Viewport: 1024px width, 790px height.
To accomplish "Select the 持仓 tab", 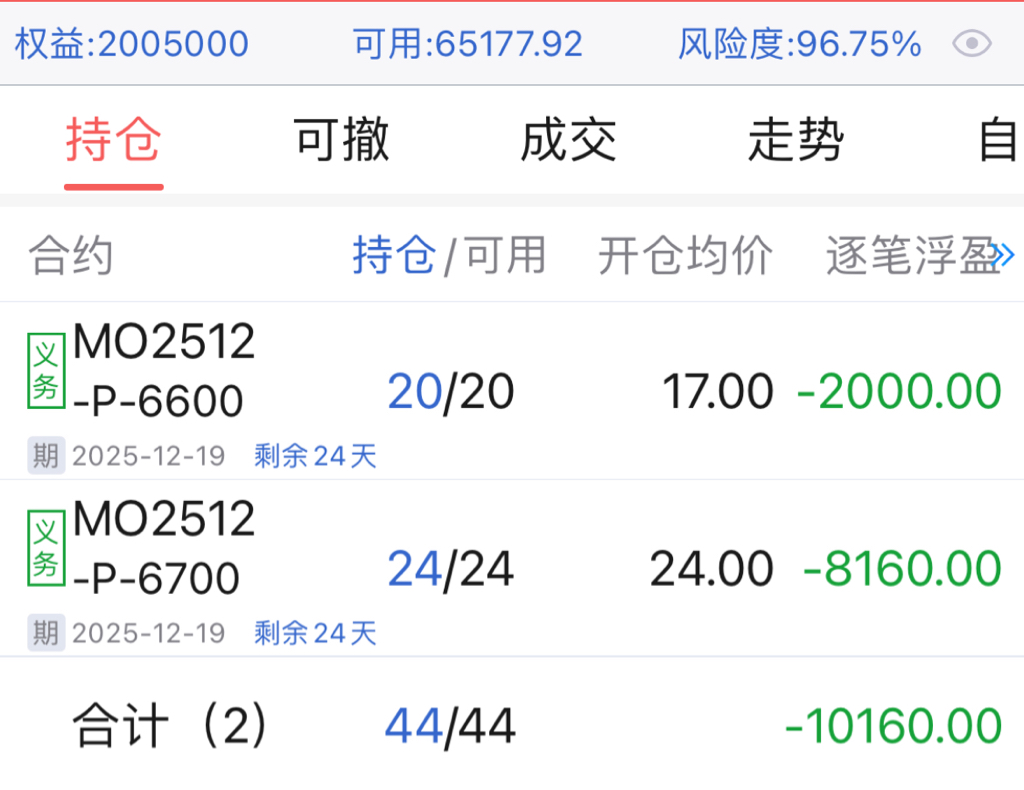I will point(114,140).
